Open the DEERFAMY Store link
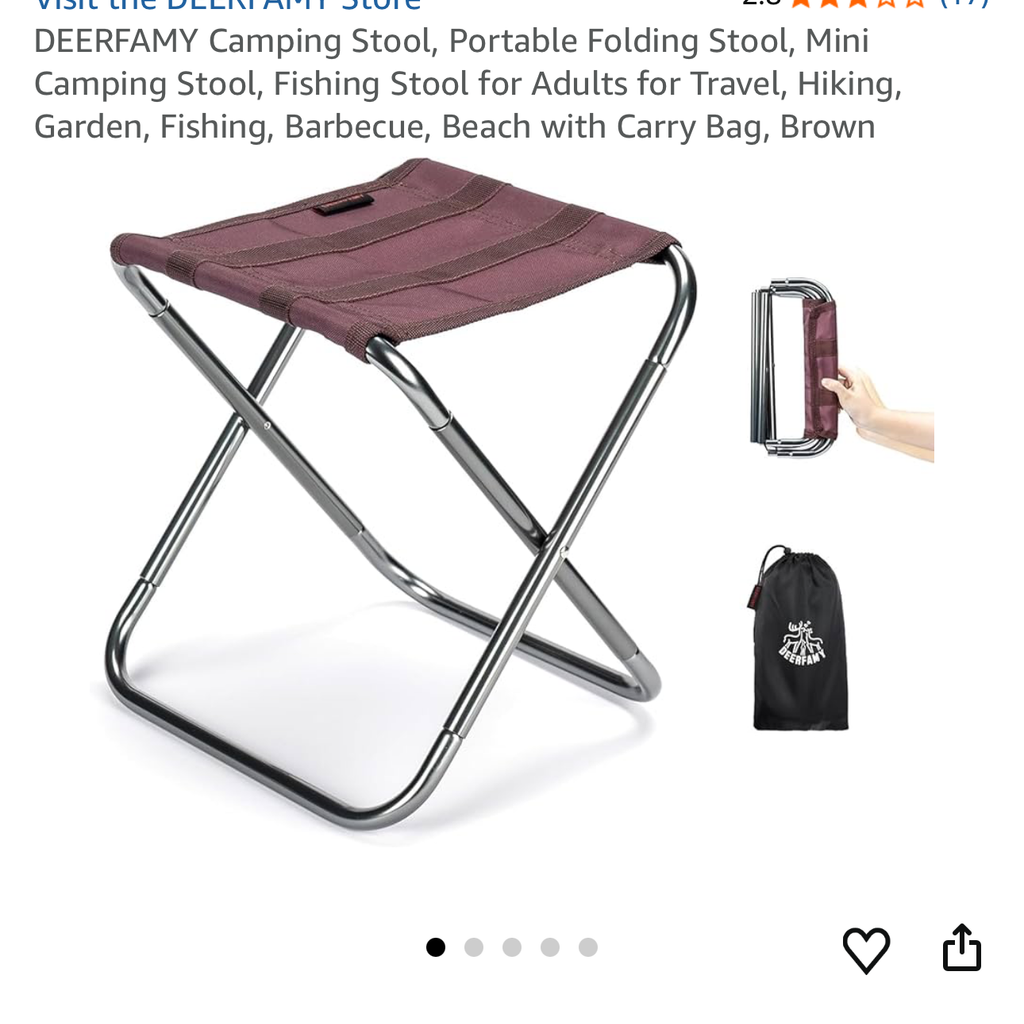 click(x=228, y=5)
